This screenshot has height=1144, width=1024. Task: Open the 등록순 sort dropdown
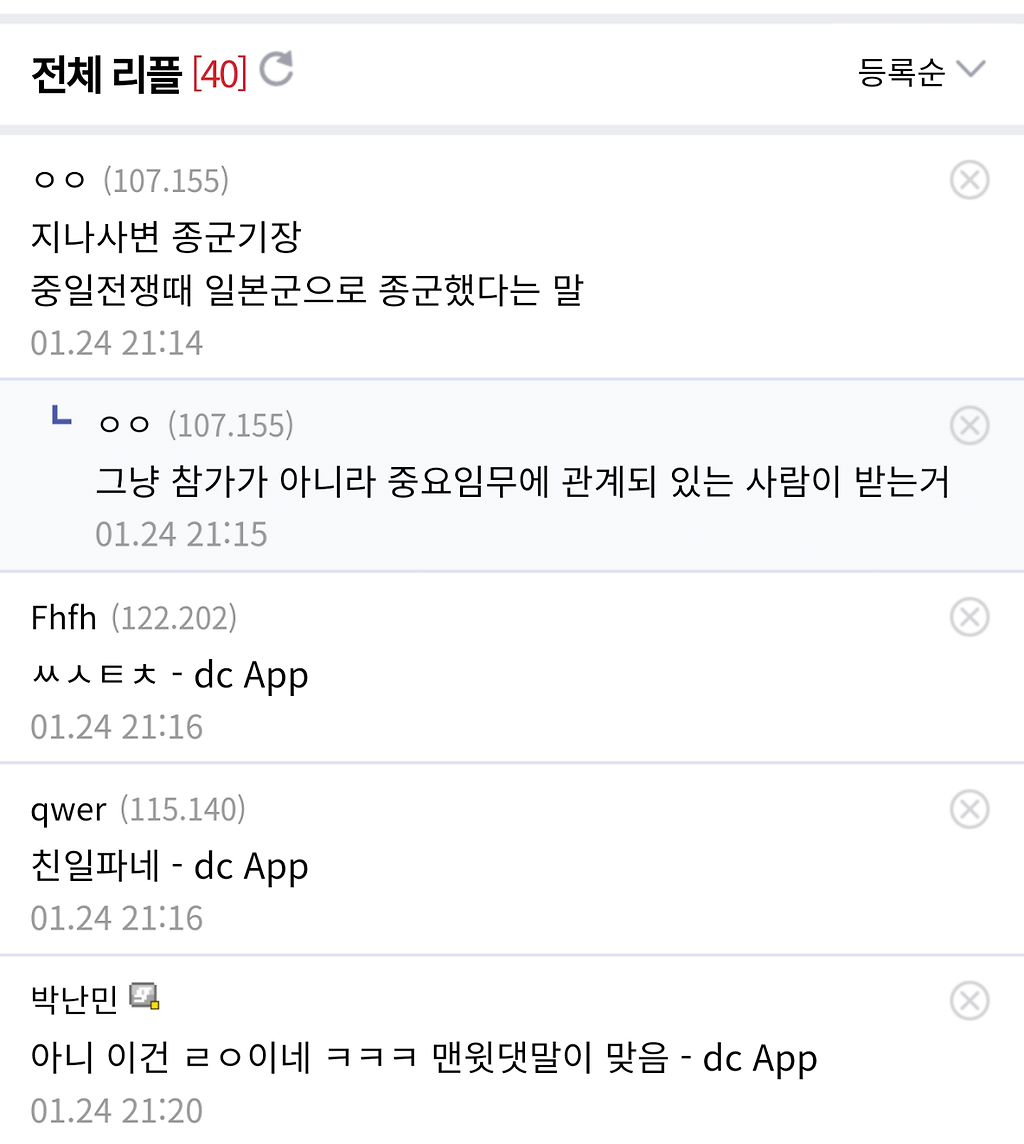(x=921, y=72)
